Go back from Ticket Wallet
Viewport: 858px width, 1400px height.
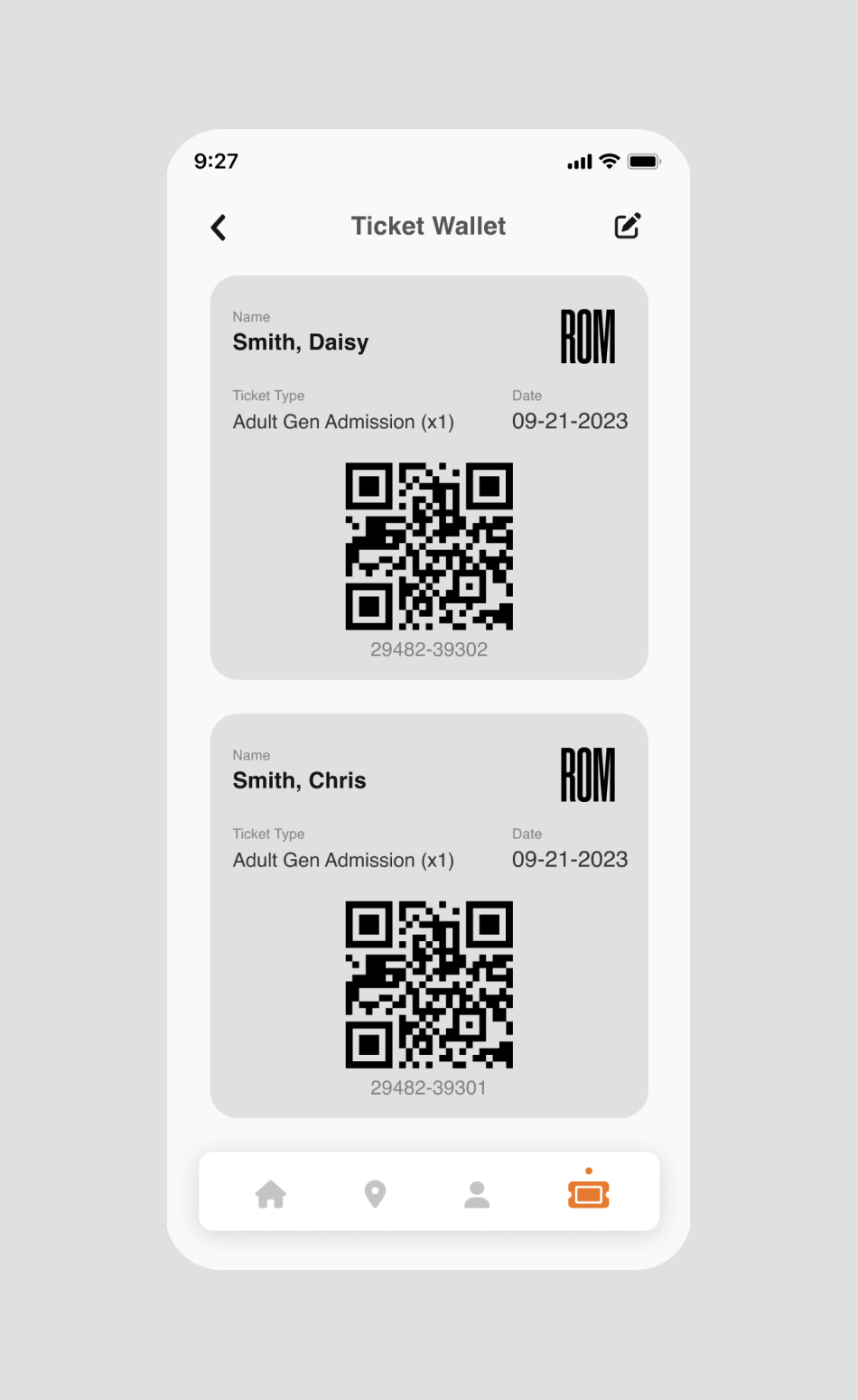point(219,227)
